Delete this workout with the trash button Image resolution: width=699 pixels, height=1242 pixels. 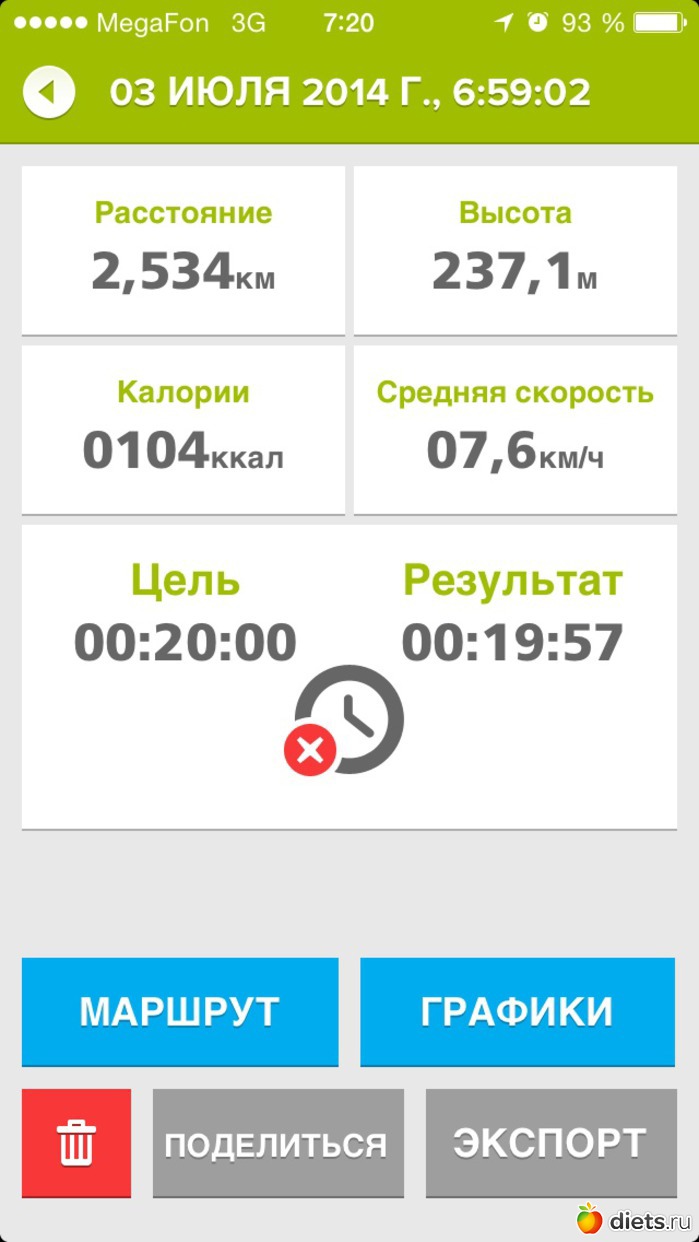click(76, 1142)
